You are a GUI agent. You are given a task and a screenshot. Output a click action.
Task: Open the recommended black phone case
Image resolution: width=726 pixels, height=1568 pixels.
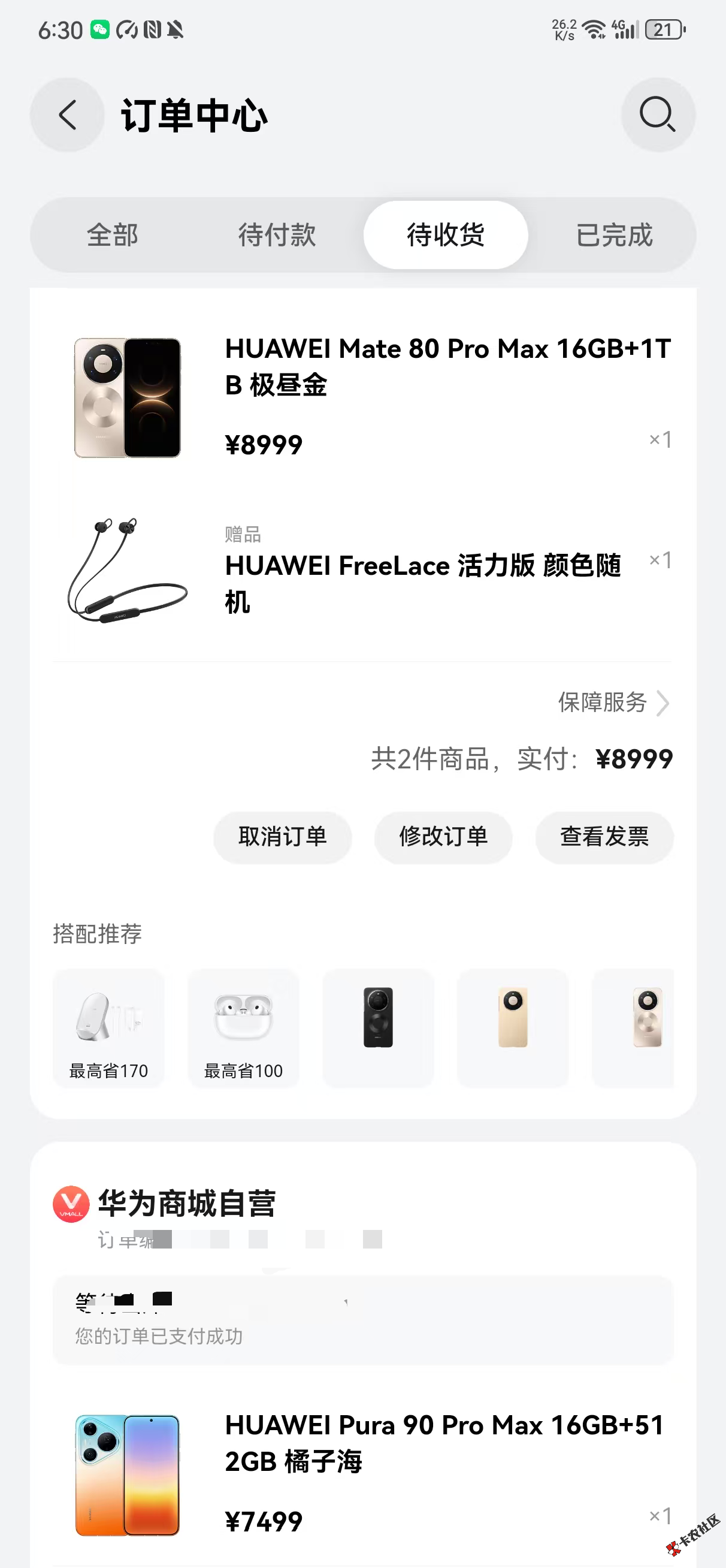(378, 1027)
